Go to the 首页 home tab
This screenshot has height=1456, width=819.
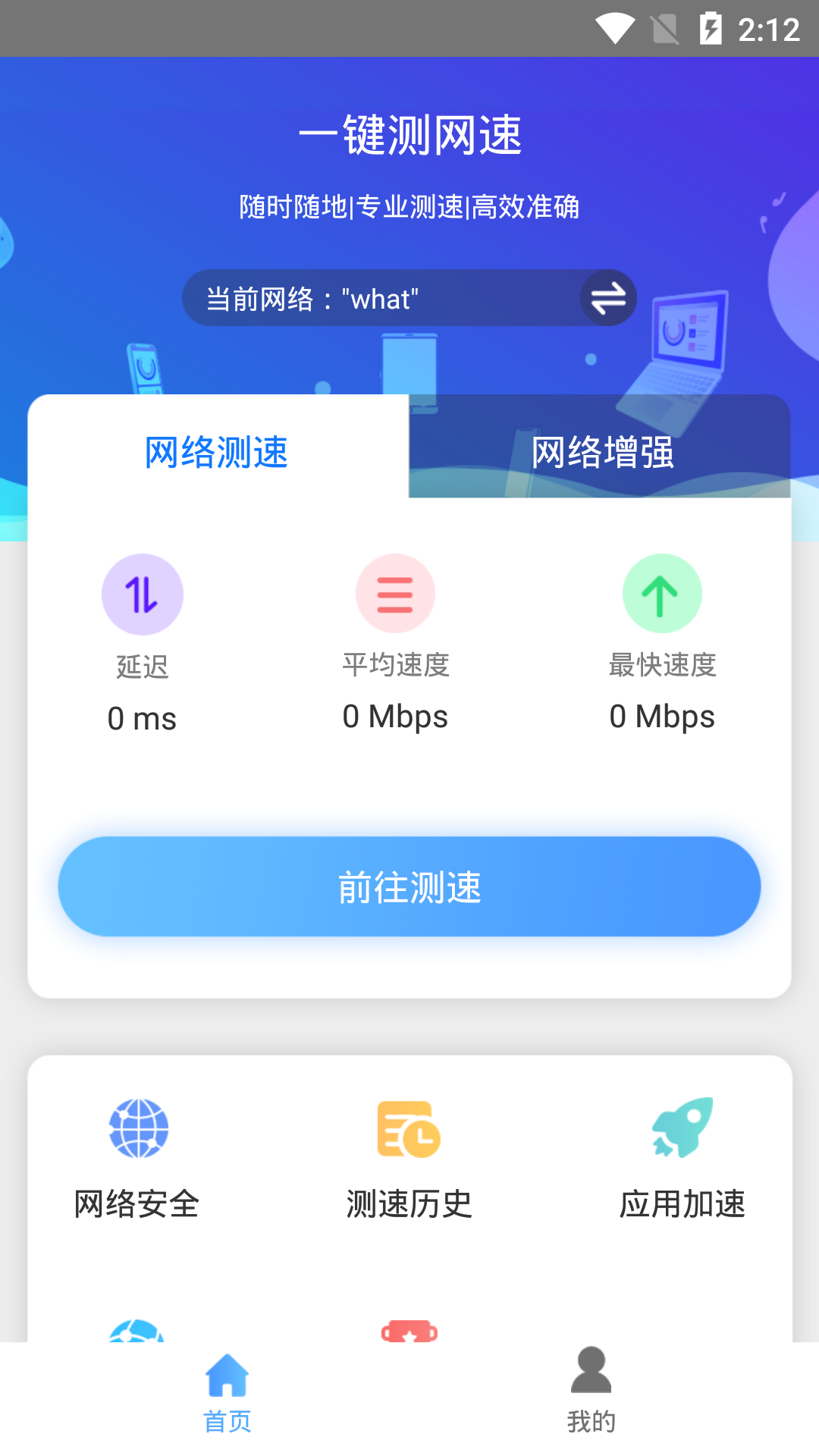tap(227, 1392)
